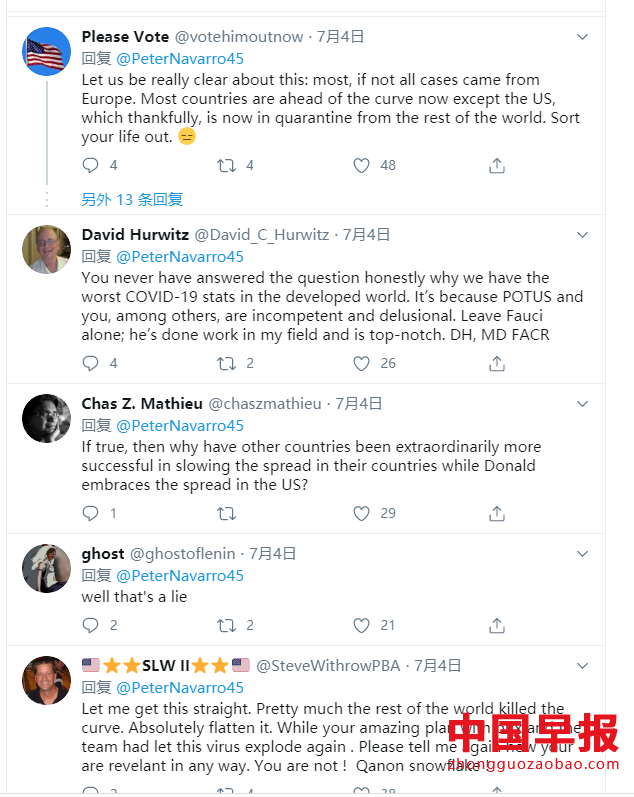Open David Hurwitz's profile picture
This screenshot has width=634, height=797.
coord(46,250)
